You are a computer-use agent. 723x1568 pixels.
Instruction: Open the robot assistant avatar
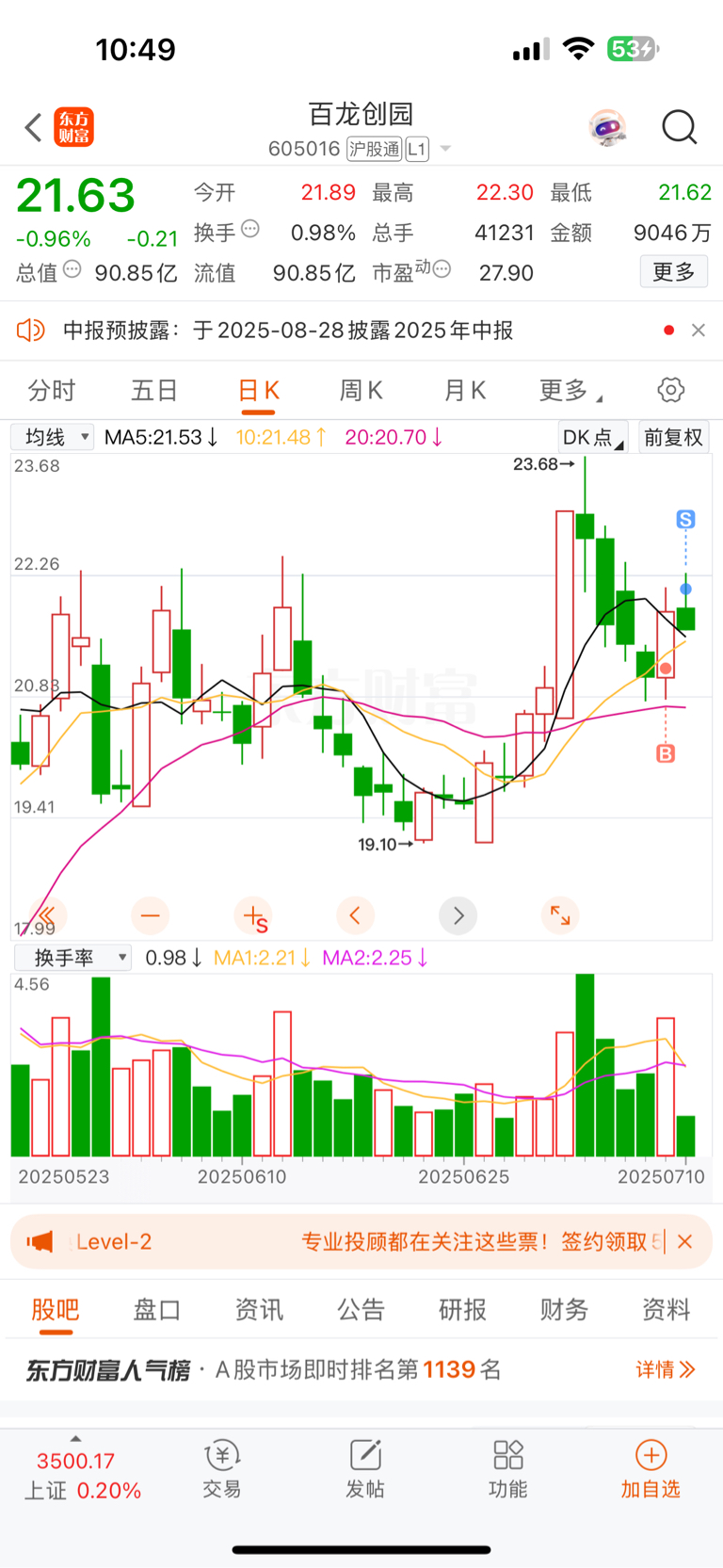coord(608,127)
